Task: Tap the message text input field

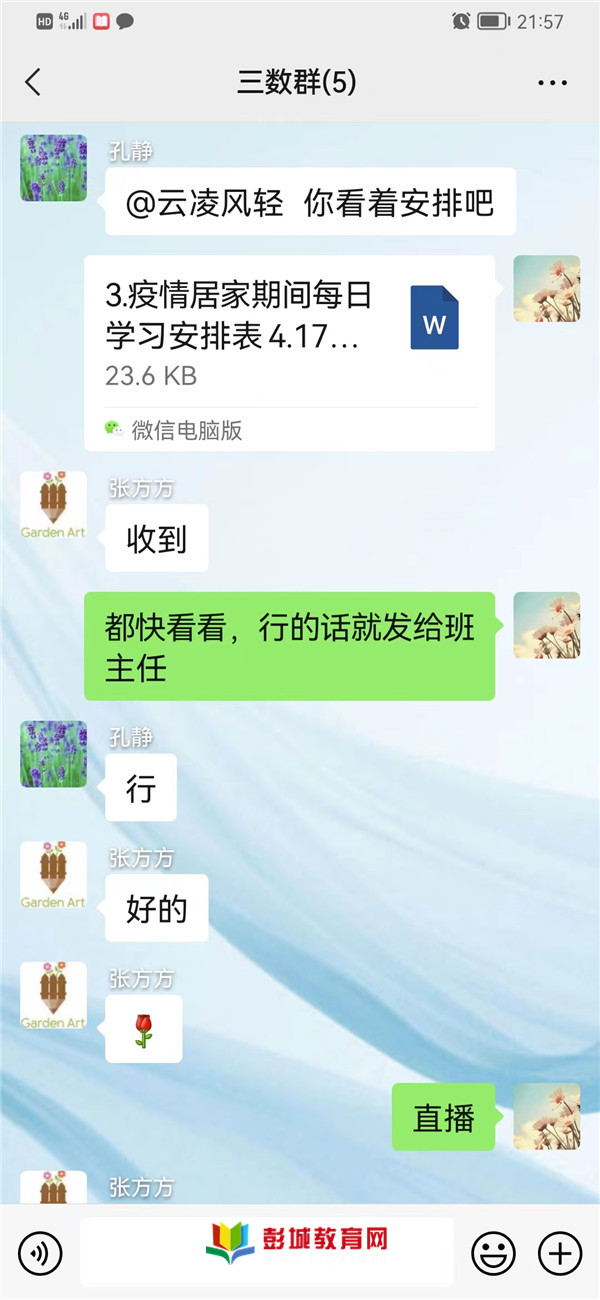Action: [266, 1252]
